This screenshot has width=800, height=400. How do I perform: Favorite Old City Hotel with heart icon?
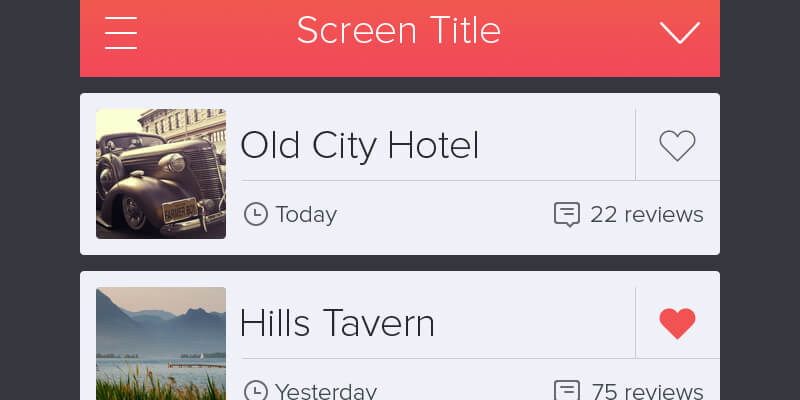tap(677, 146)
